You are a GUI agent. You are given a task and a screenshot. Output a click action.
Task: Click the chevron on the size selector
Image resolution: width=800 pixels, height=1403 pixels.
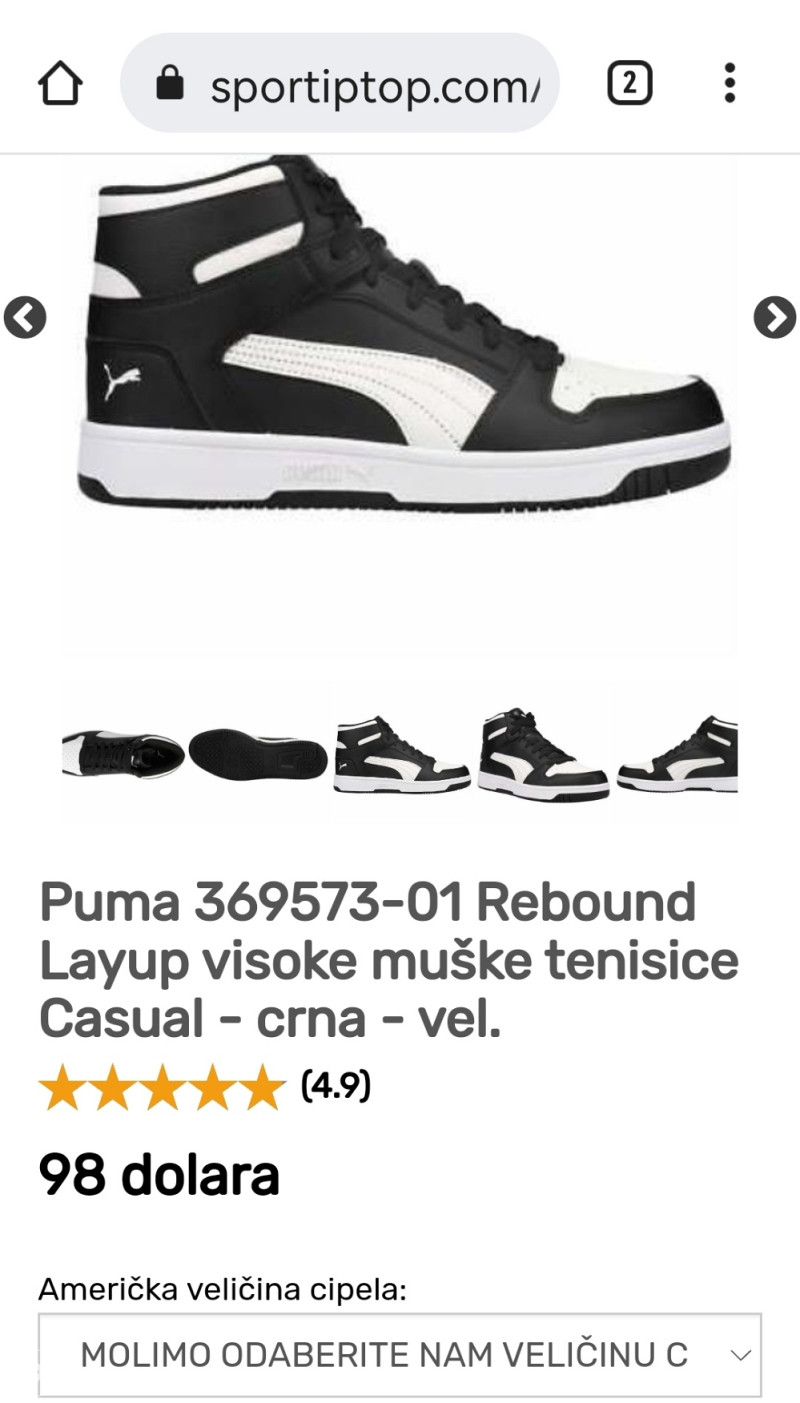point(738,1355)
